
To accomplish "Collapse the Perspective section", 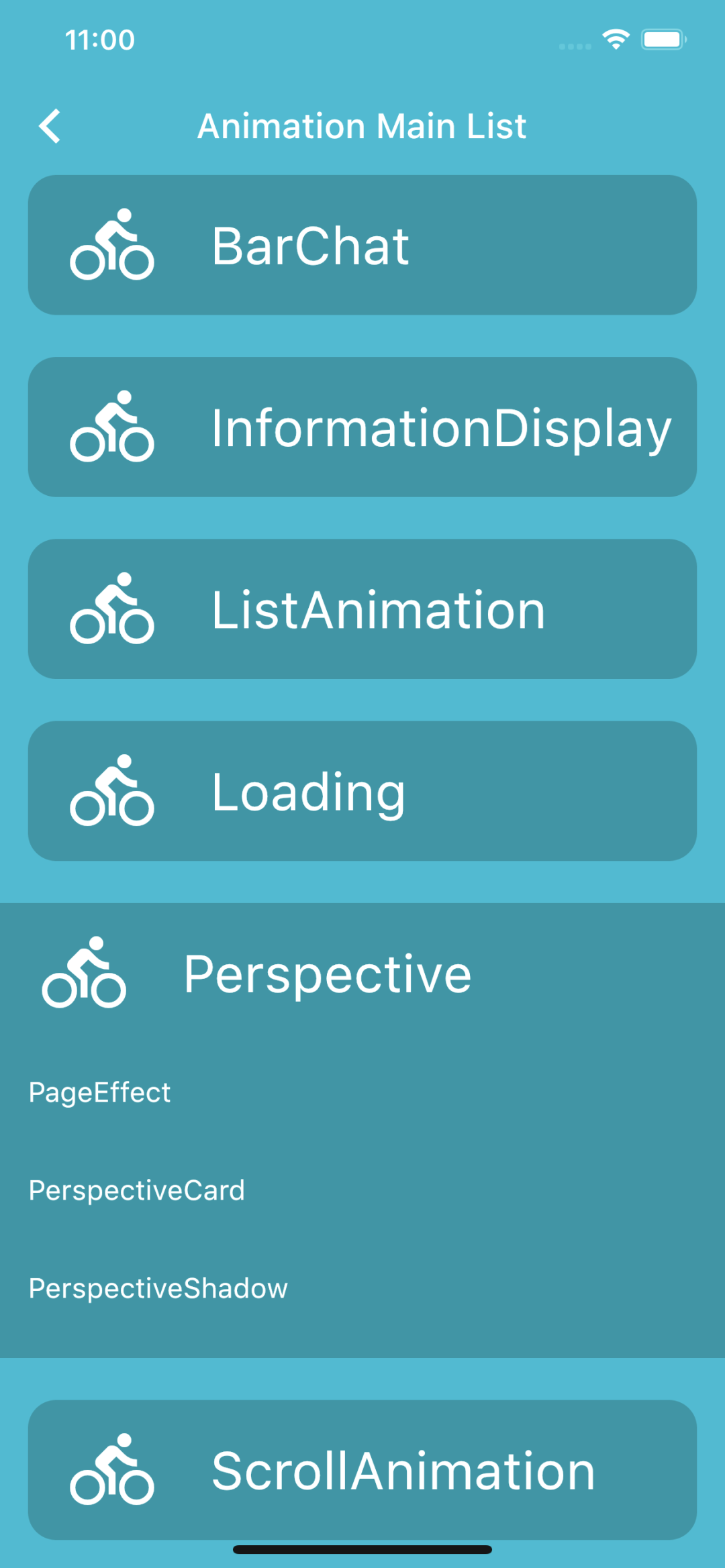I will (362, 974).
